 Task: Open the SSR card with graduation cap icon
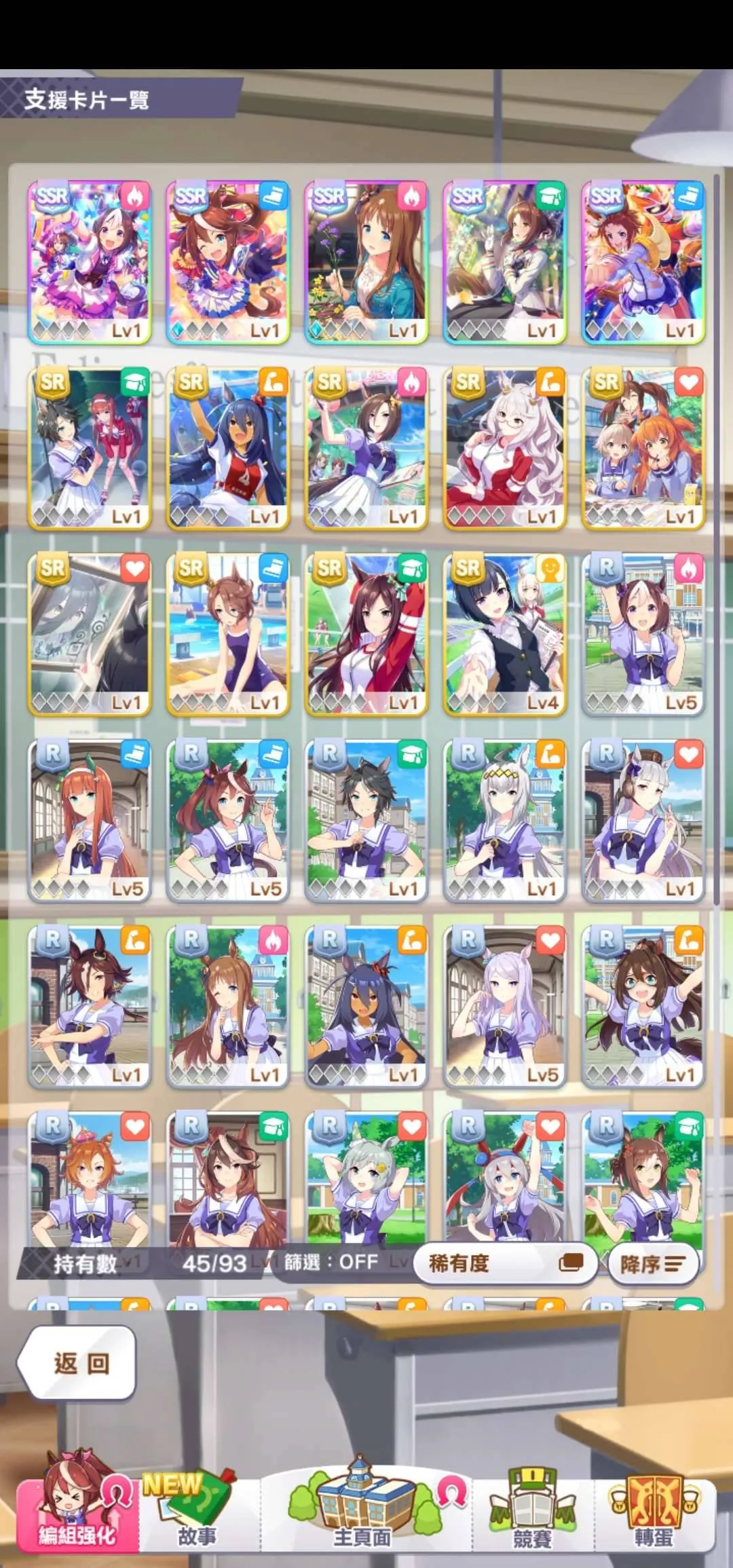[x=505, y=262]
